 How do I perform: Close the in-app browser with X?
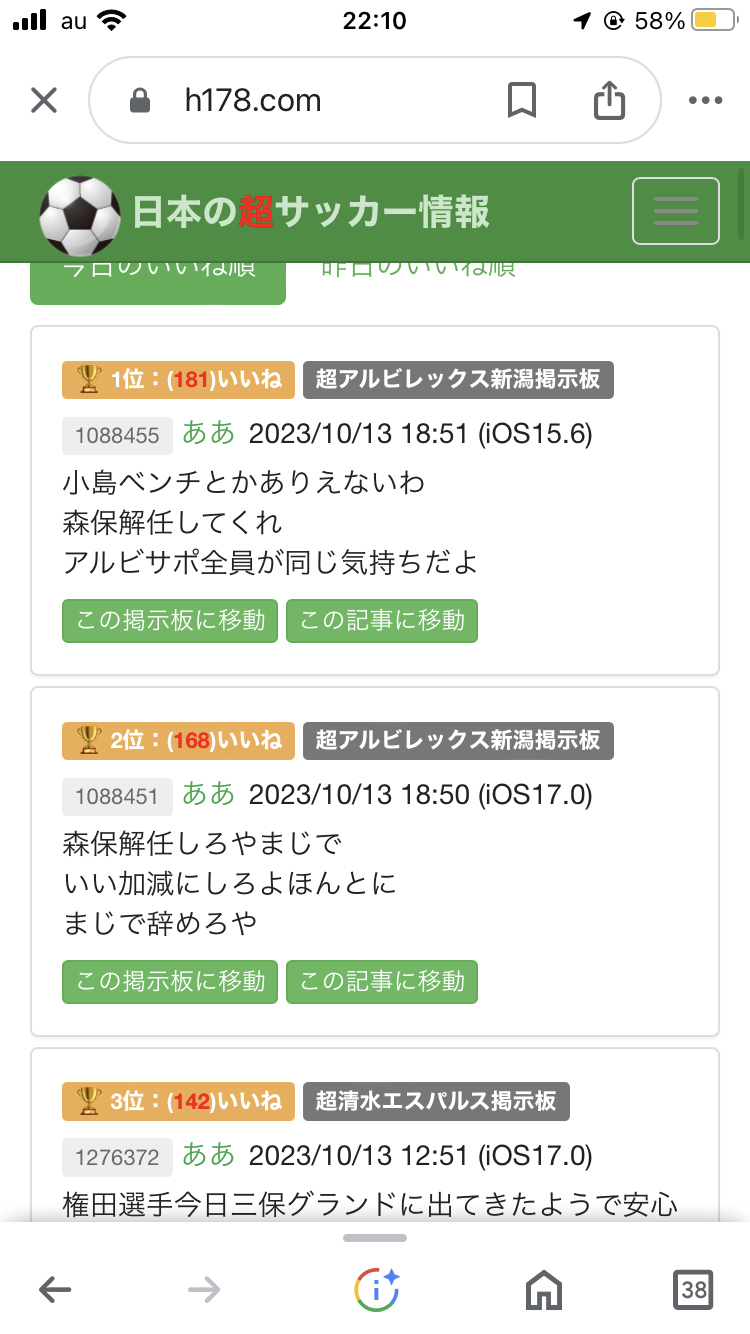(44, 100)
